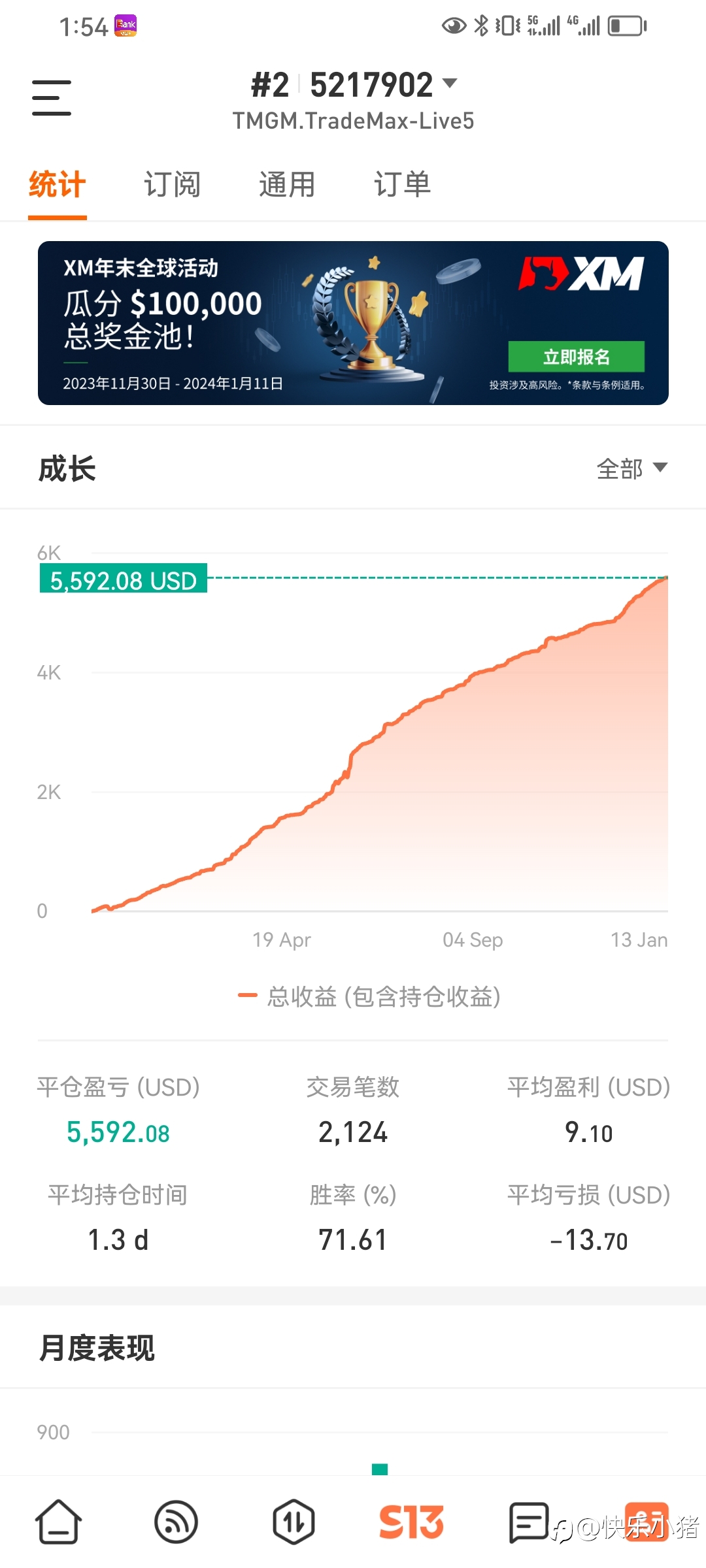Open the messages tab in bottom bar
Screen dimensions: 706x1568
529,1522
